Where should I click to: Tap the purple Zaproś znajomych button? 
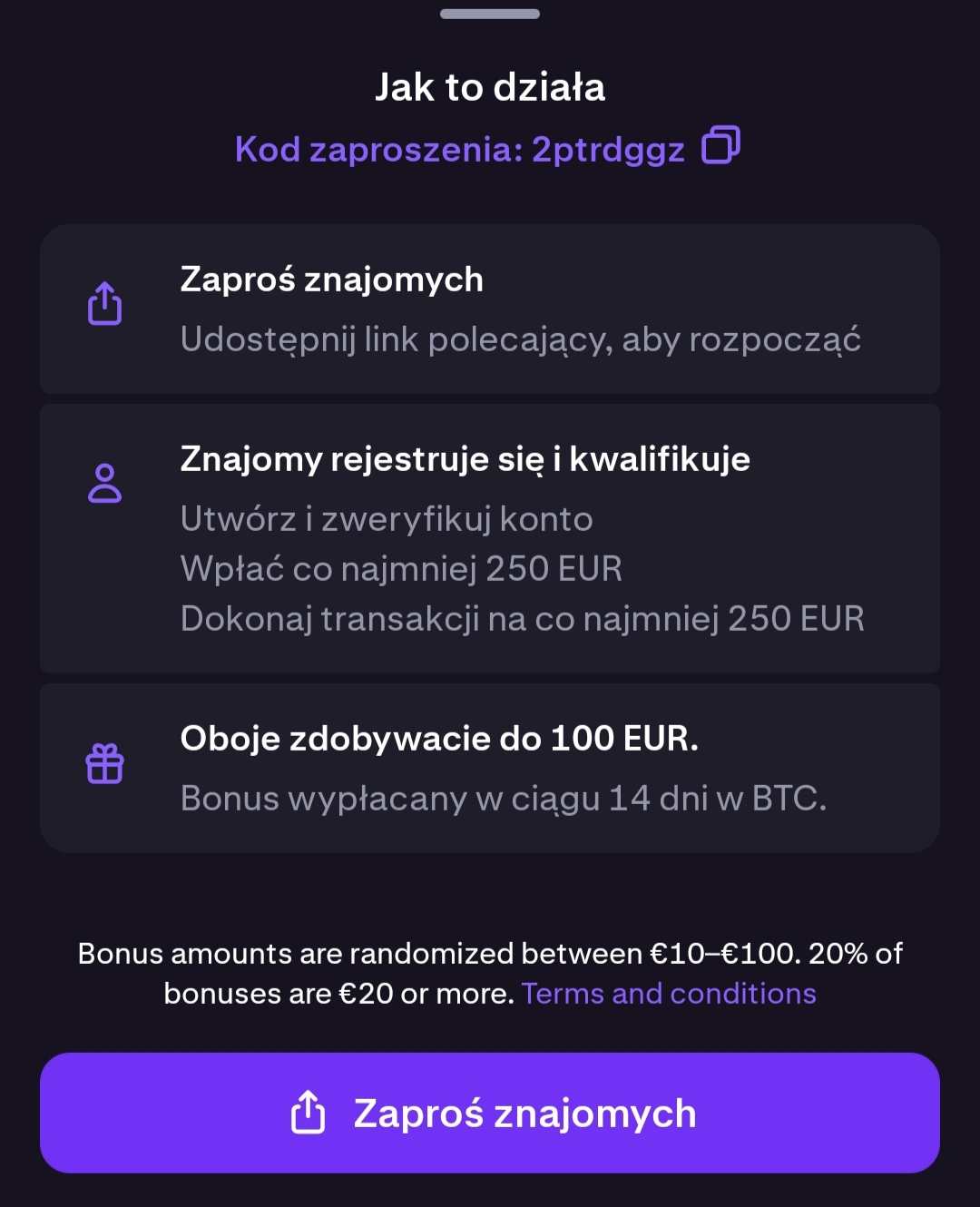490,1113
